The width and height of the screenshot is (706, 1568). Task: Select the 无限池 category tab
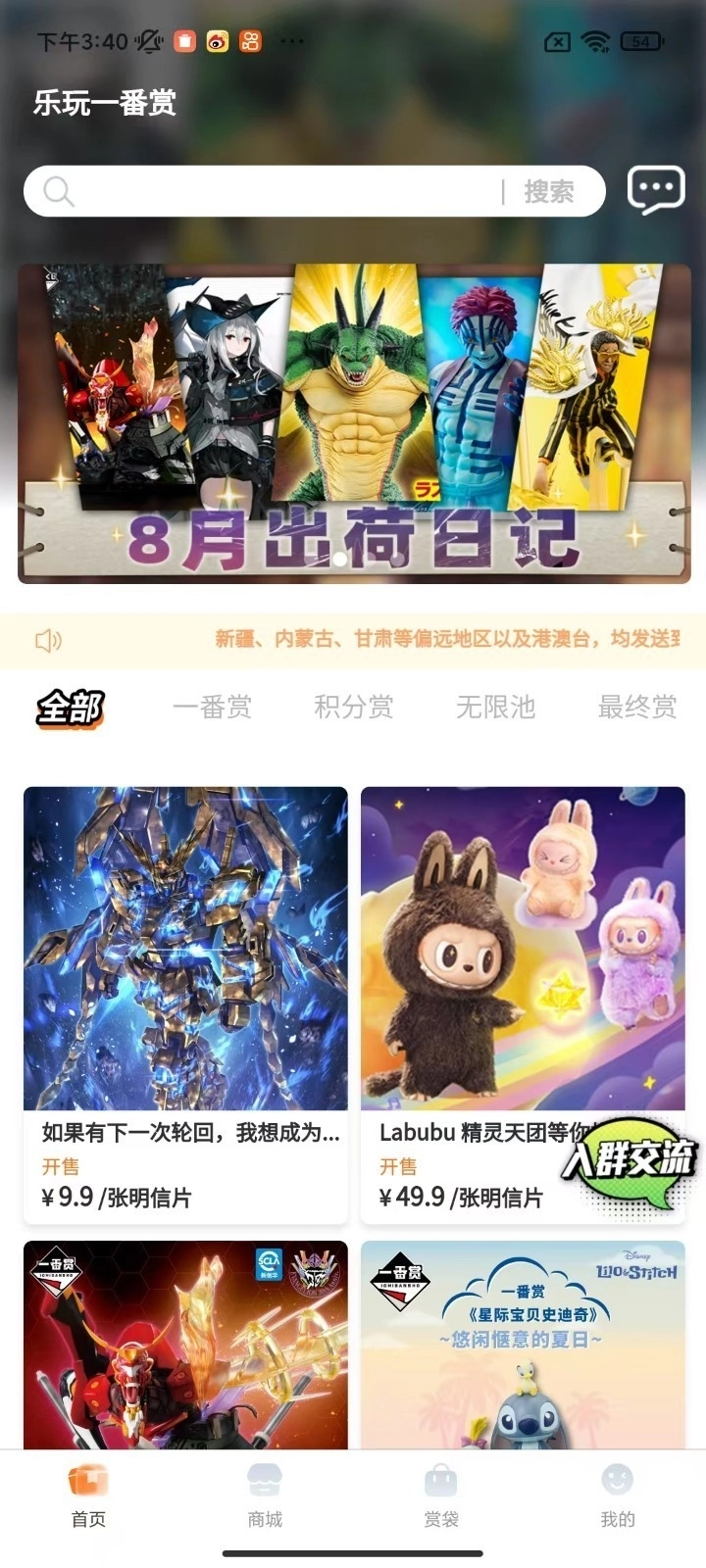click(492, 708)
